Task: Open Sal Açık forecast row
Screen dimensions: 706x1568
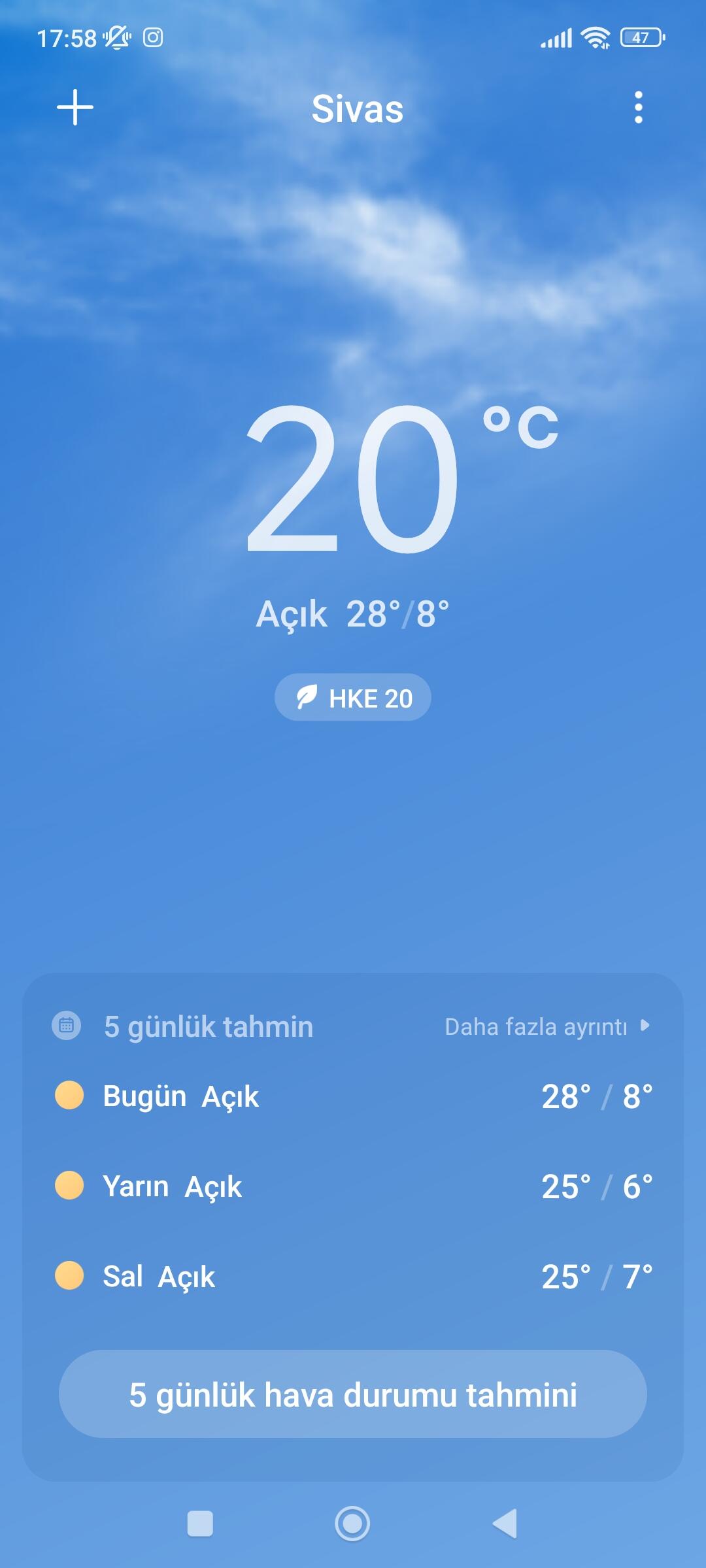Action: tap(353, 1276)
